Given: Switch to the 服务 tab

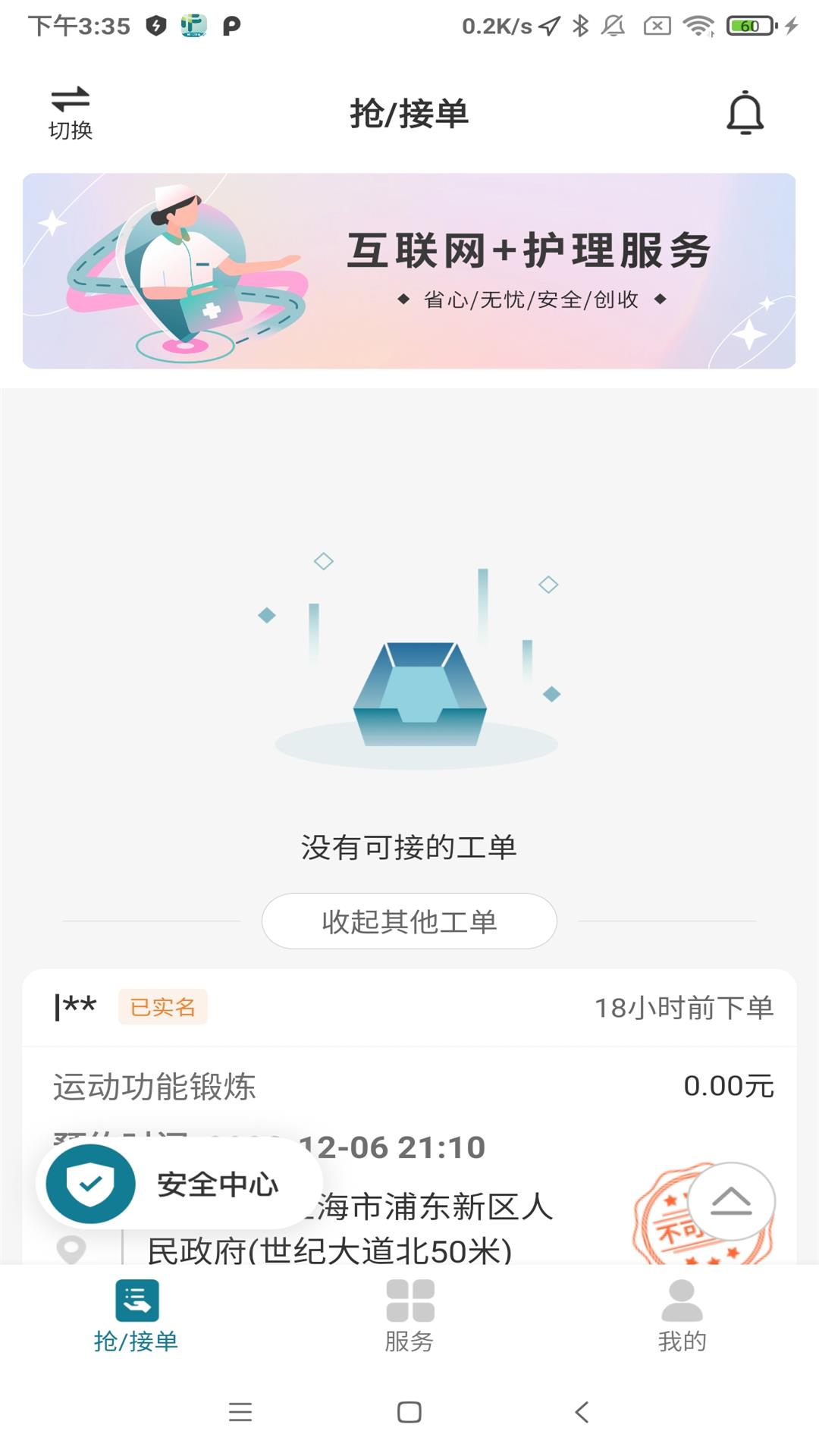Looking at the screenshot, I should [x=409, y=1318].
